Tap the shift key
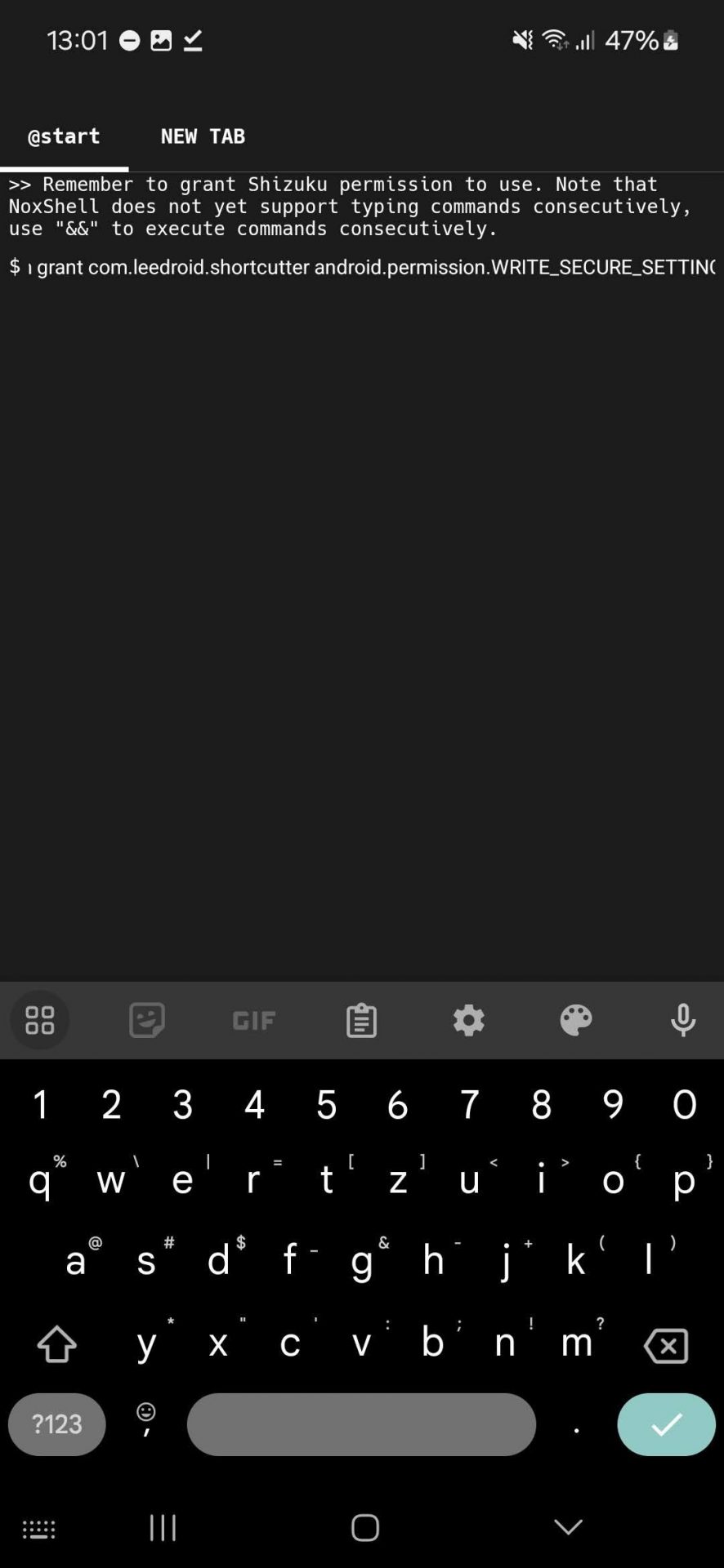The height and width of the screenshot is (1568, 724). tap(57, 1344)
